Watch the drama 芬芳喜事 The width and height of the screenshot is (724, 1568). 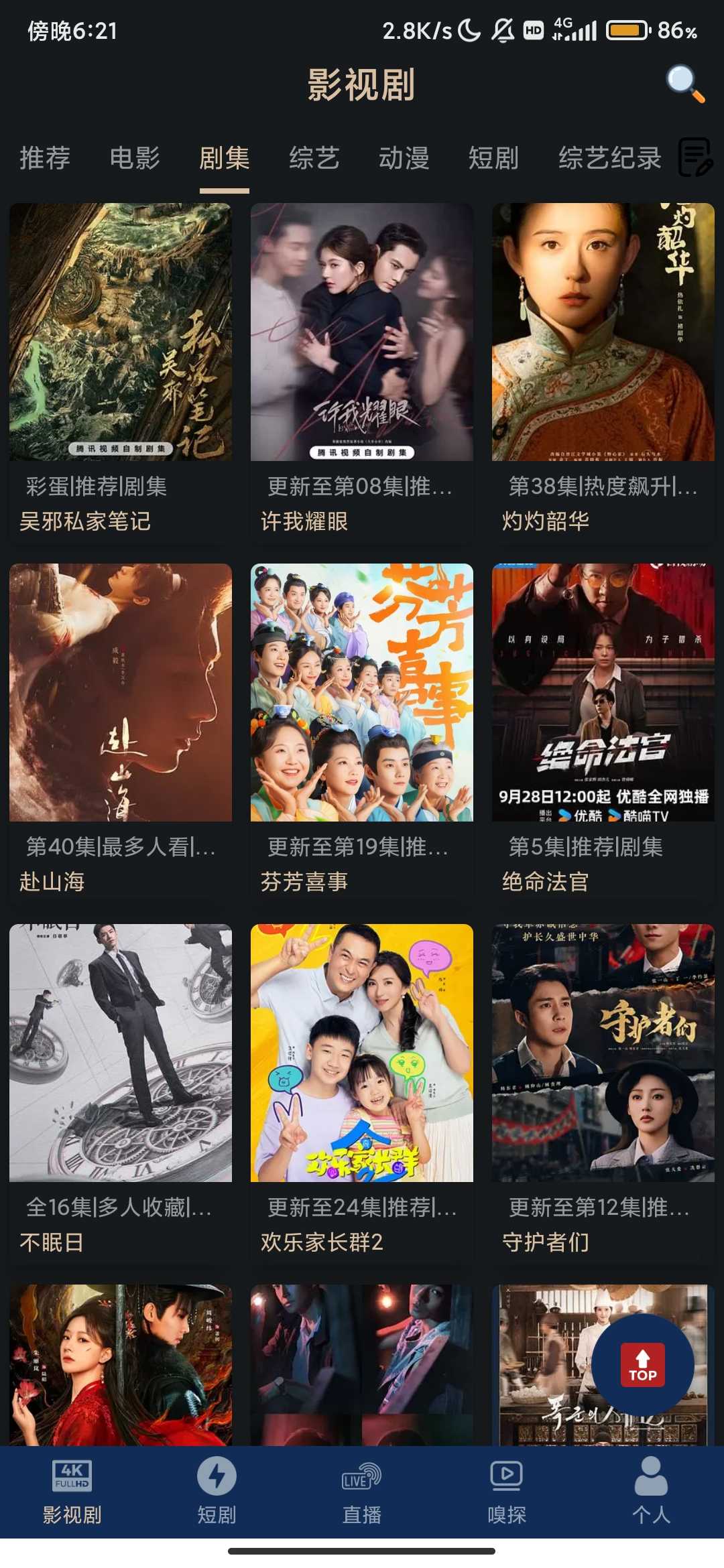coord(362,693)
